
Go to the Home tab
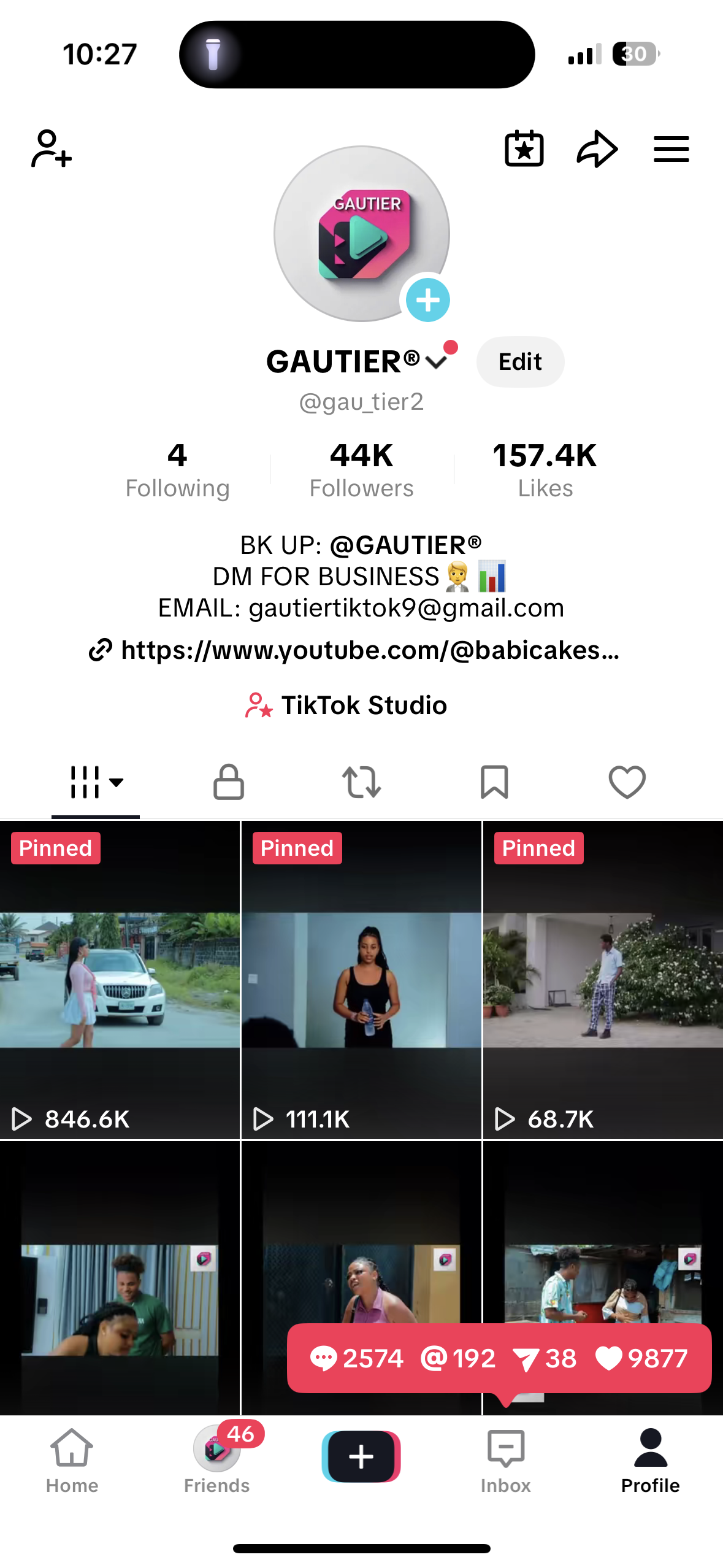click(72, 1461)
